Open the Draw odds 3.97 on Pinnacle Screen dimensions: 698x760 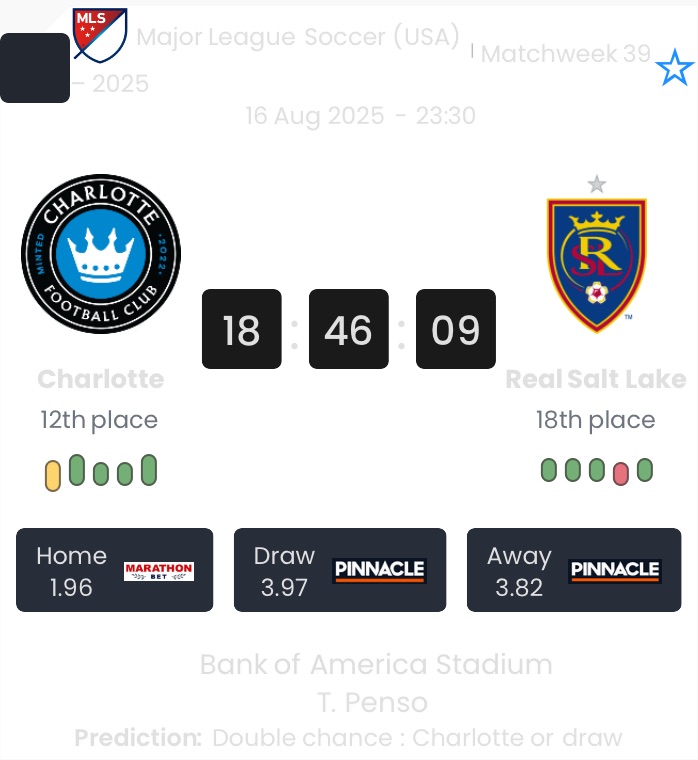tap(340, 570)
